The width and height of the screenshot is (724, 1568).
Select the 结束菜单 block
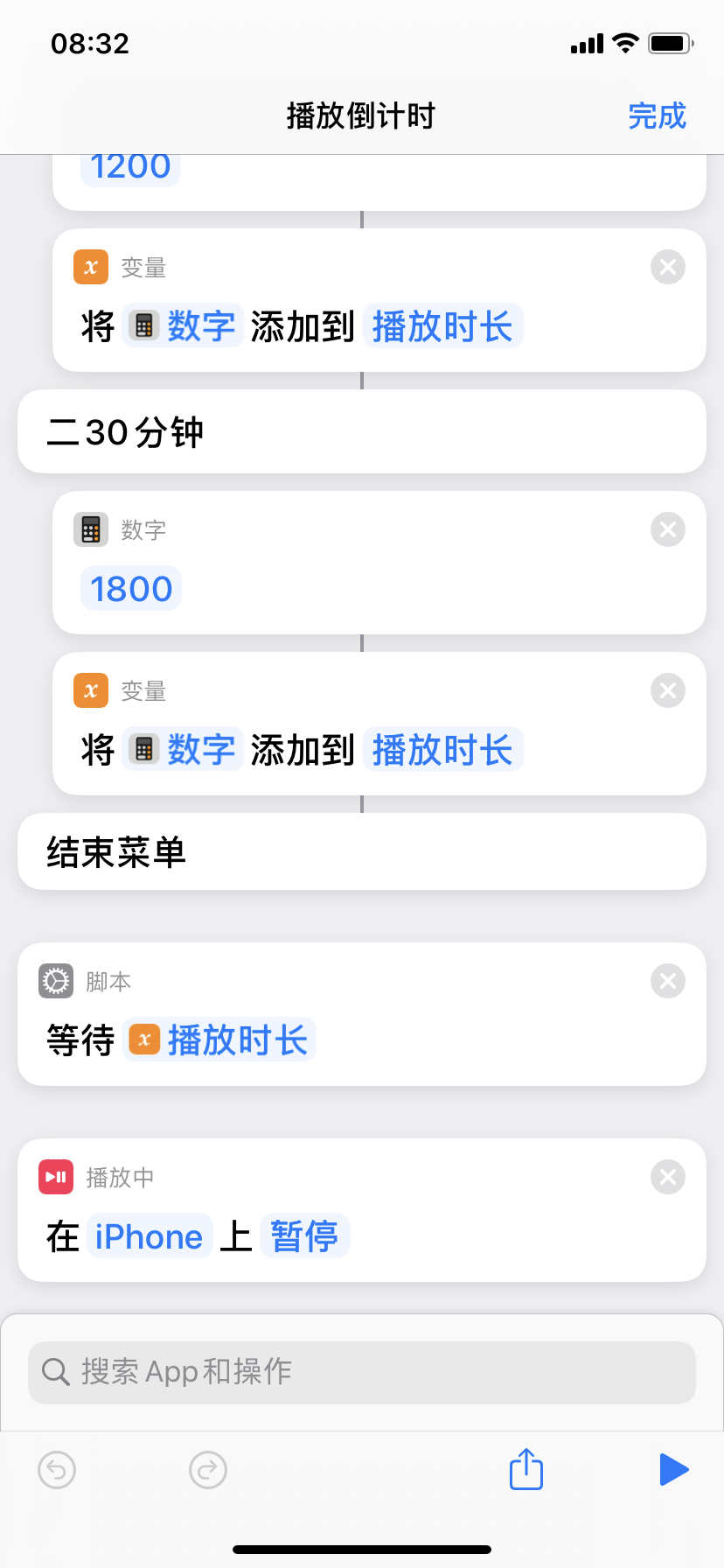(x=362, y=852)
